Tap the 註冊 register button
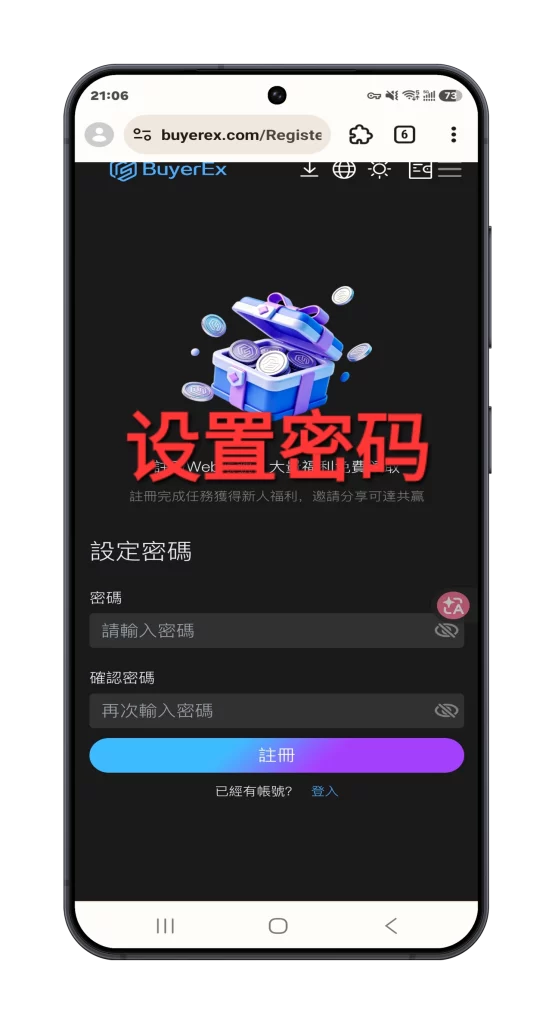 click(x=276, y=756)
